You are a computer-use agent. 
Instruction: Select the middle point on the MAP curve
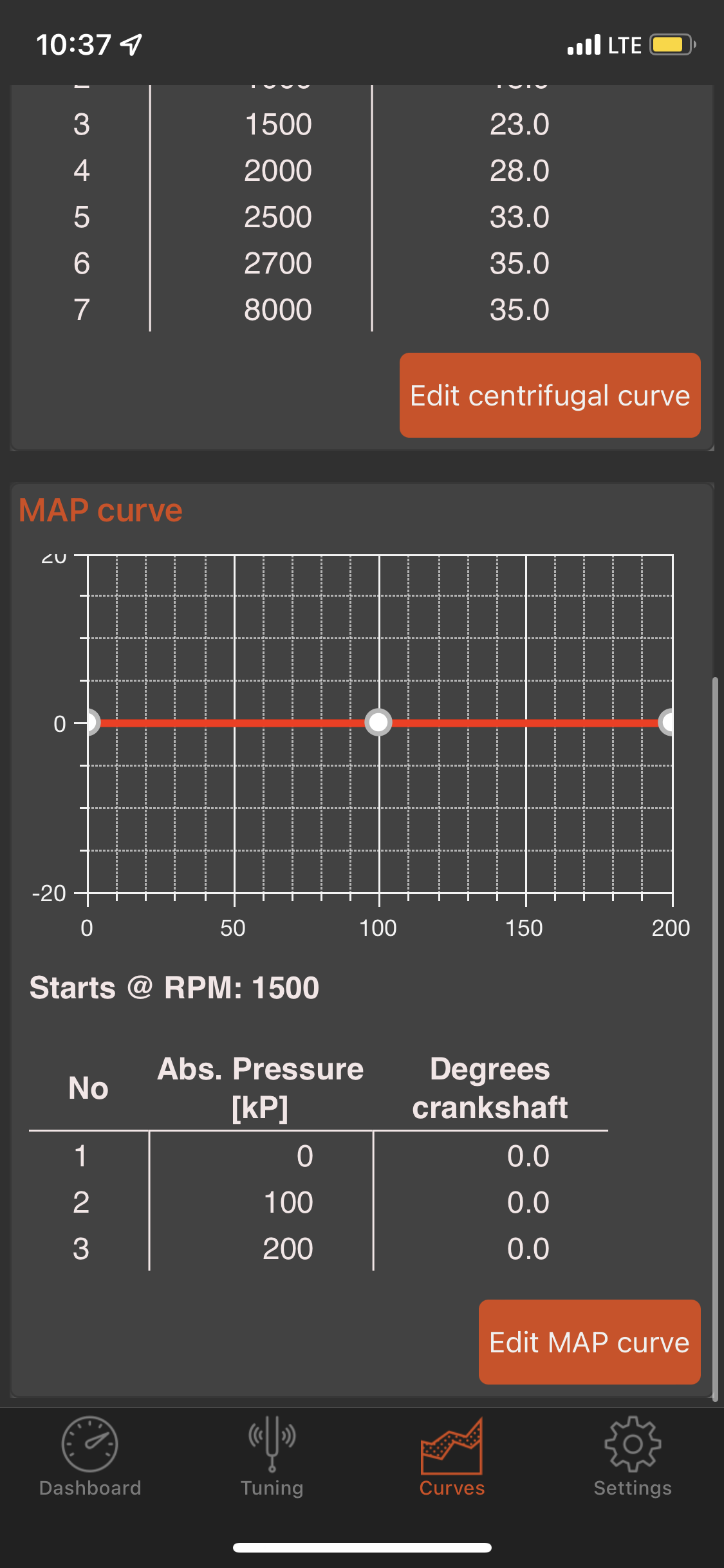tap(378, 723)
